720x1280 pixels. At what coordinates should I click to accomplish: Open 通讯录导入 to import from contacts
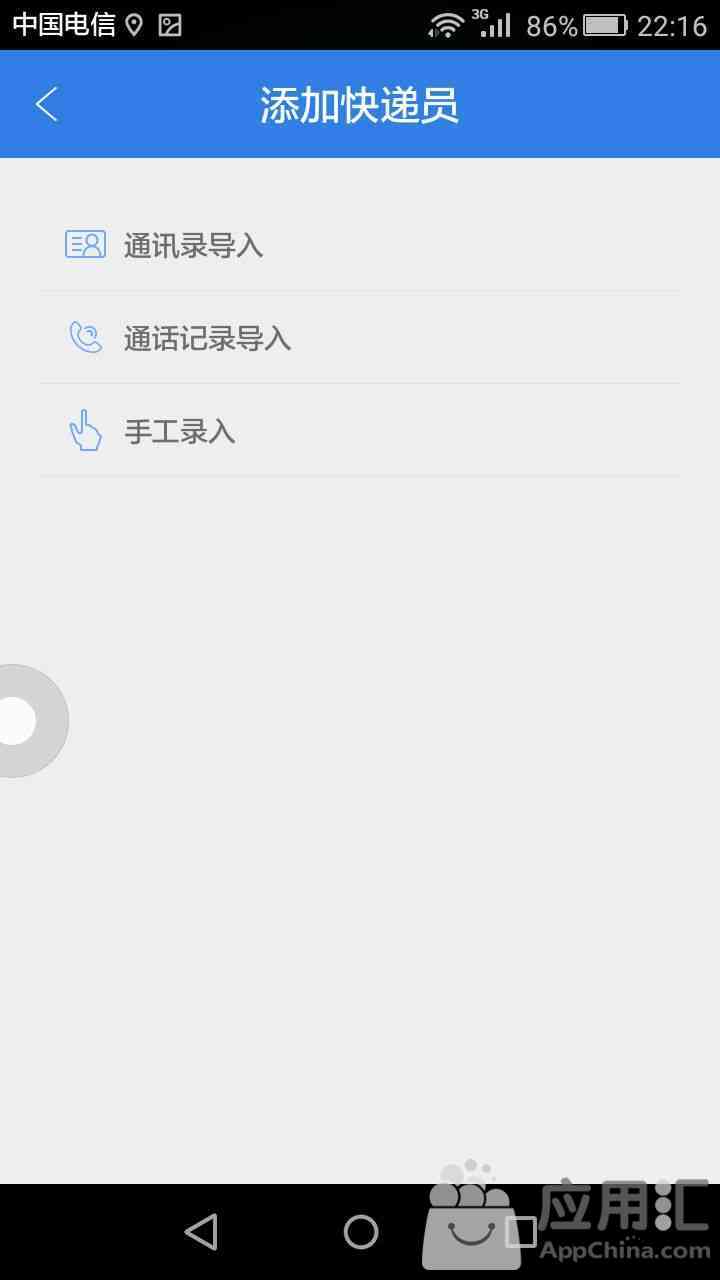pyautogui.click(x=360, y=245)
